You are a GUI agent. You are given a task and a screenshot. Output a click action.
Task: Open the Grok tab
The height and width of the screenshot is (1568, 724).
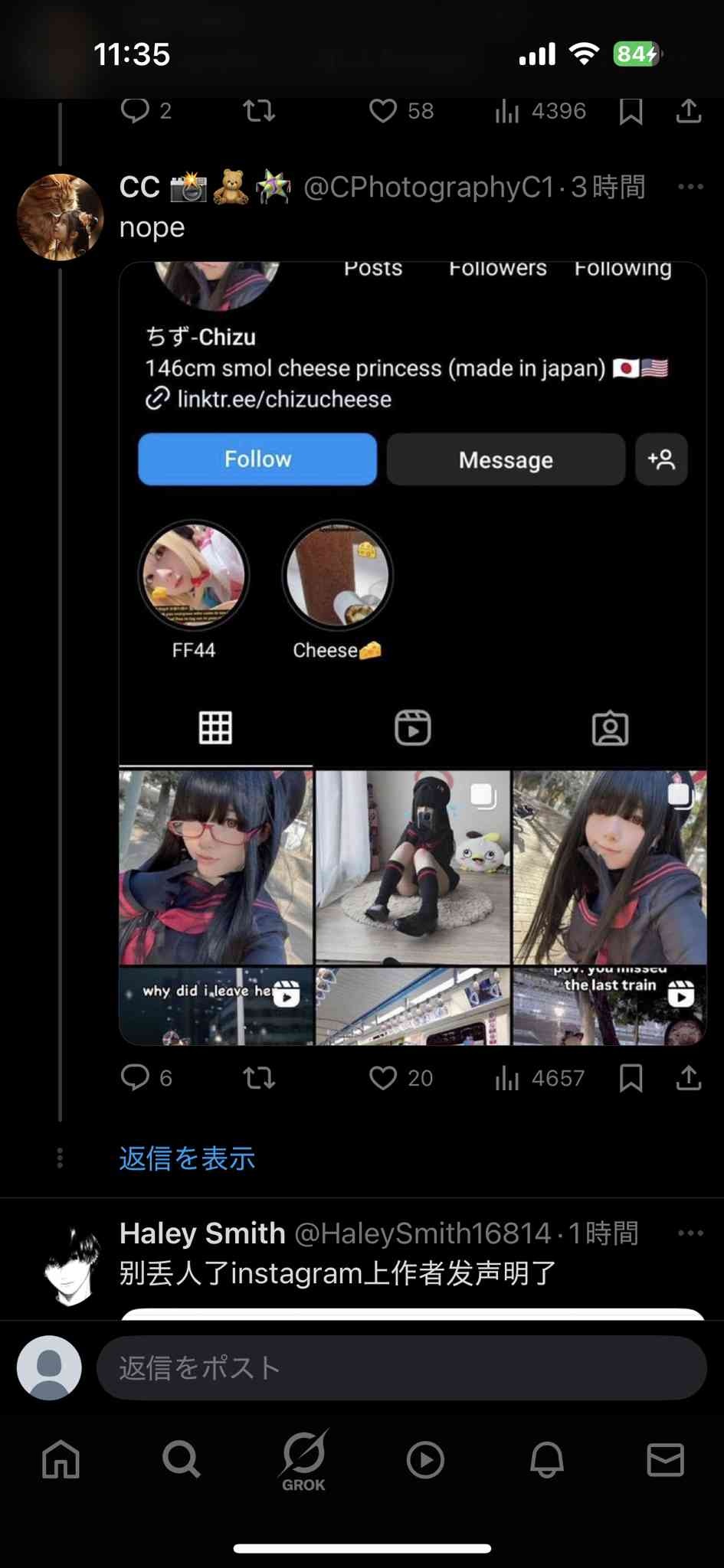click(303, 1459)
